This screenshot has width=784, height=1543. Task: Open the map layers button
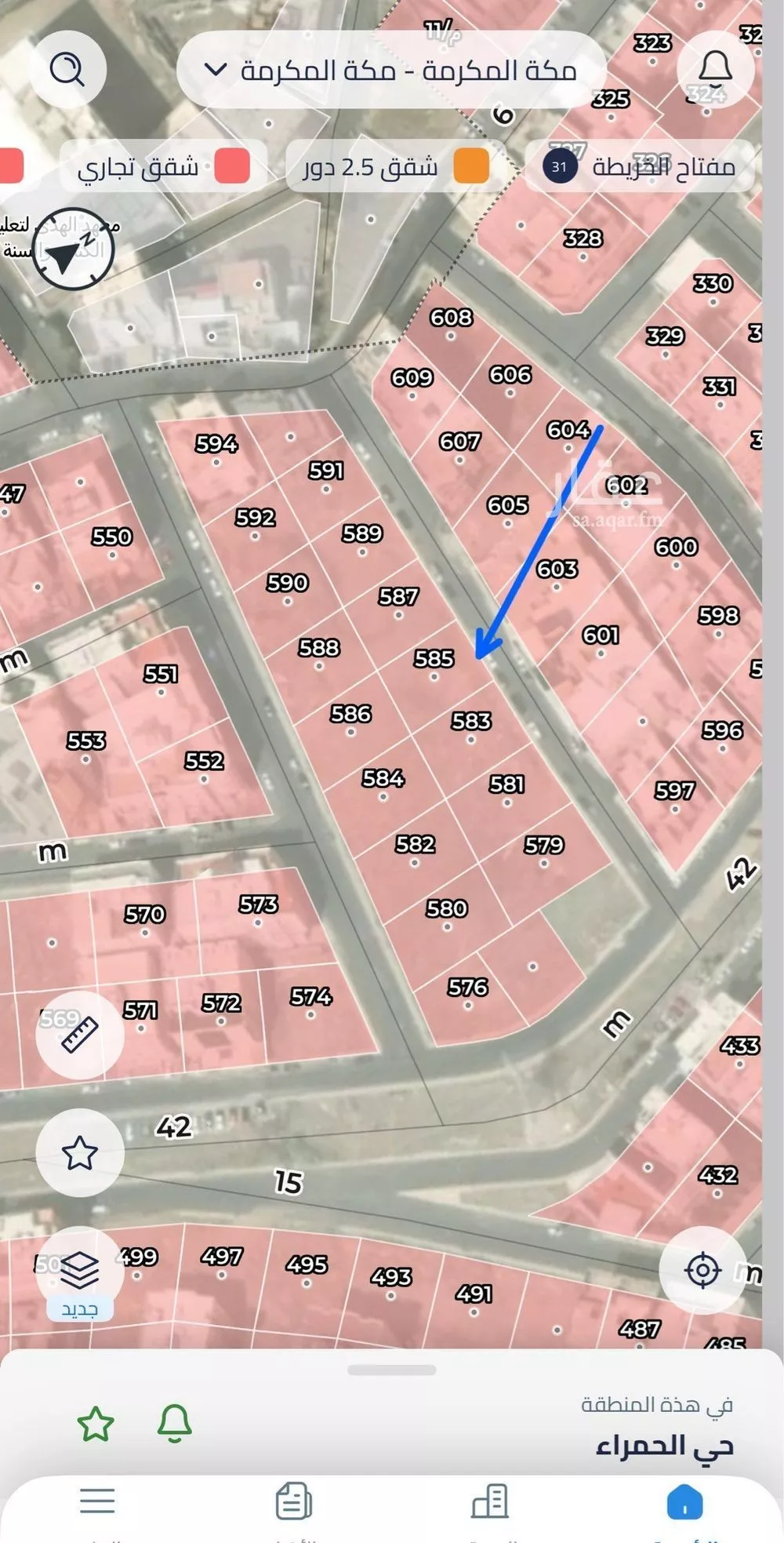(x=79, y=1270)
